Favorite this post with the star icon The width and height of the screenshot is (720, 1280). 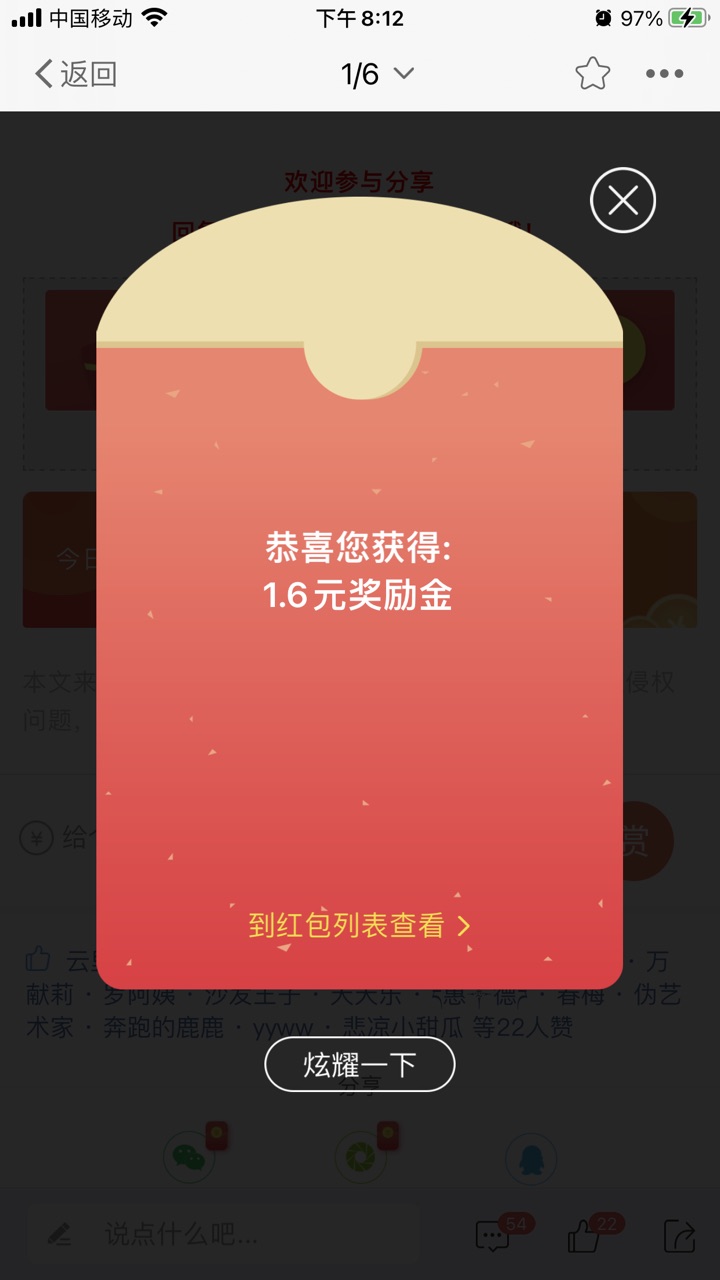point(592,74)
